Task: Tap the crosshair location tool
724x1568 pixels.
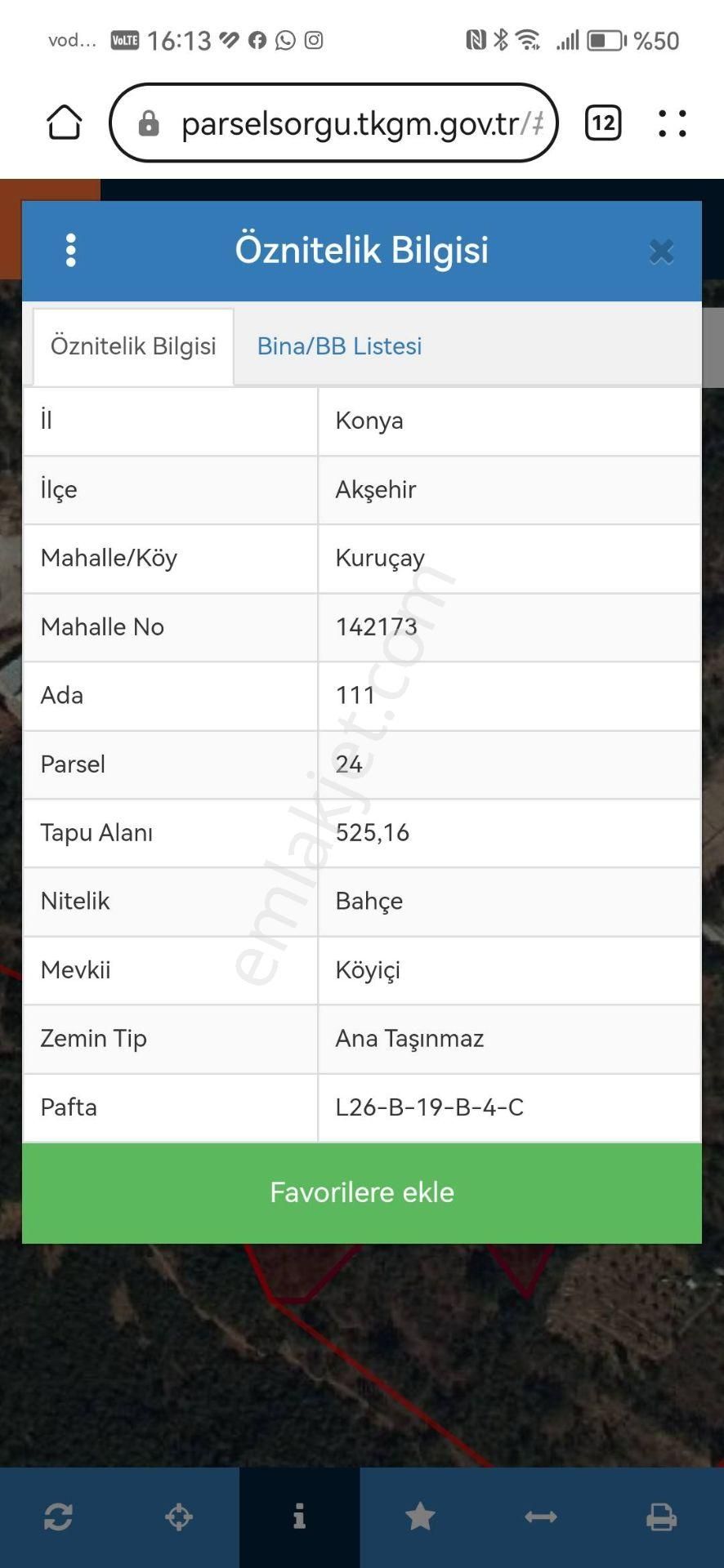Action: (x=179, y=1517)
